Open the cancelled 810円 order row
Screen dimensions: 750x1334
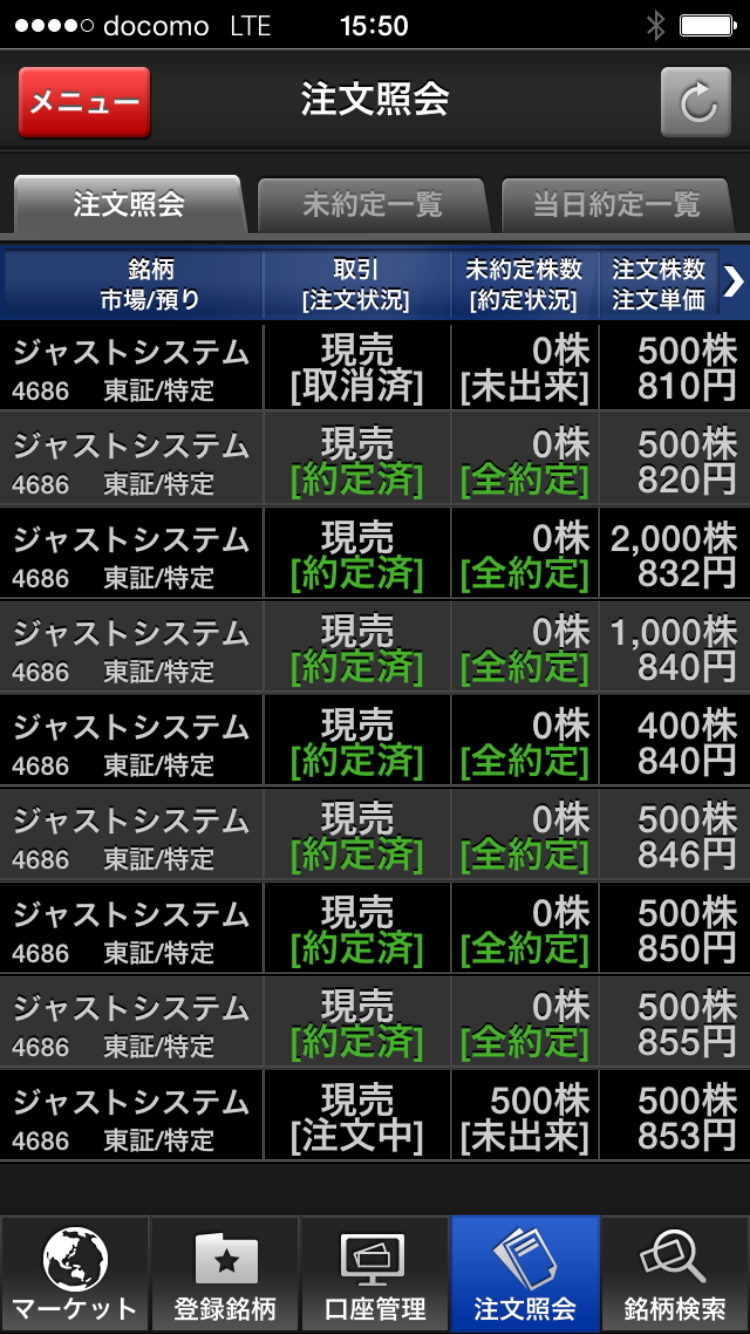tap(374, 368)
